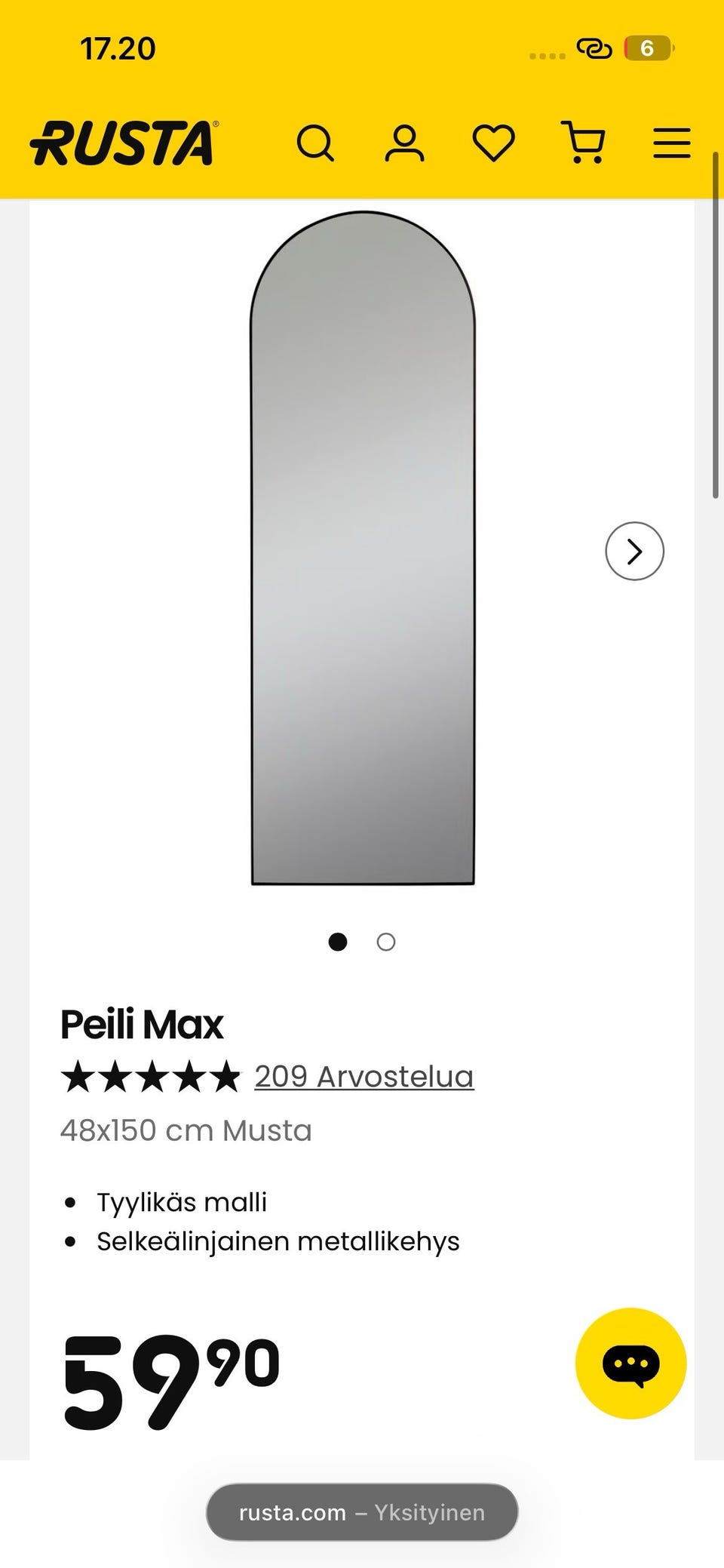Screen dimensions: 724x1568
Task: Open the favorites heart icon
Action: click(x=494, y=143)
